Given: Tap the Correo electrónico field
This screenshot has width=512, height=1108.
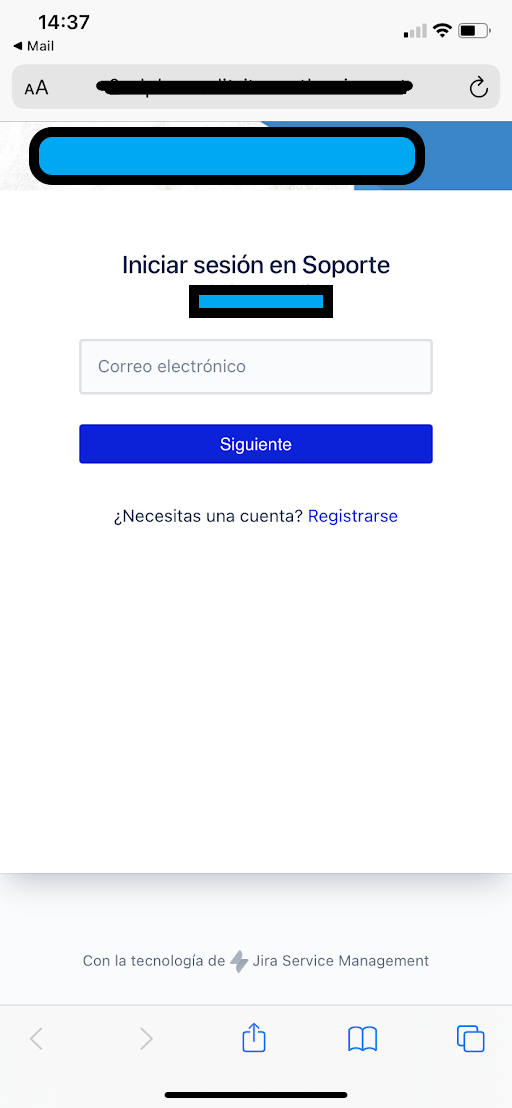Looking at the screenshot, I should [x=256, y=367].
